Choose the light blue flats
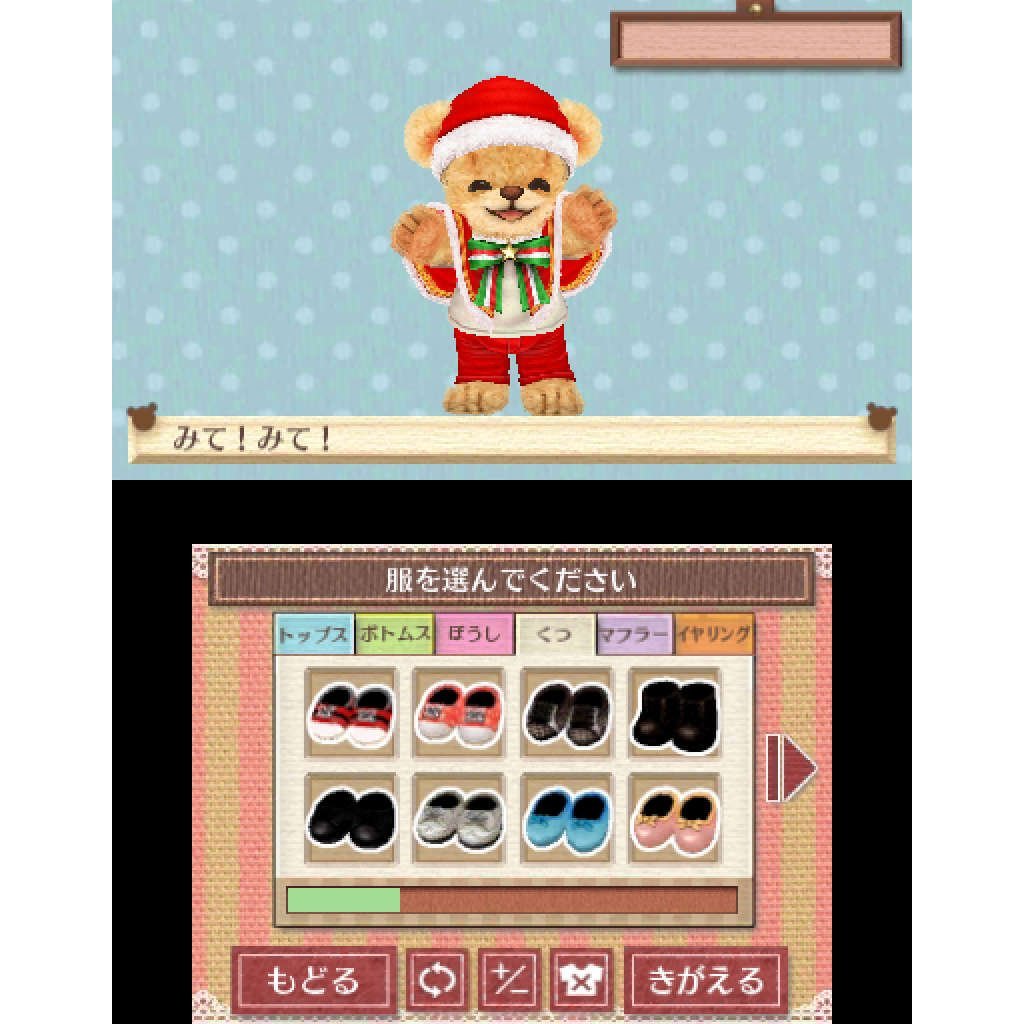The height and width of the screenshot is (1024, 1024). tap(567, 818)
